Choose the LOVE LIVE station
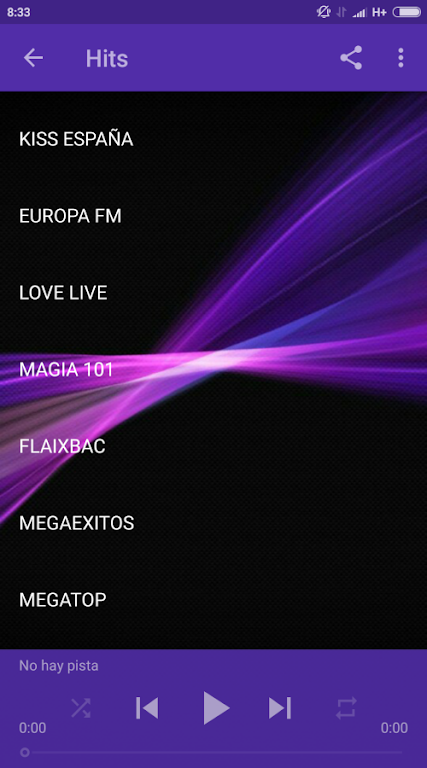Screen dimensions: 427x768 click(x=214, y=293)
